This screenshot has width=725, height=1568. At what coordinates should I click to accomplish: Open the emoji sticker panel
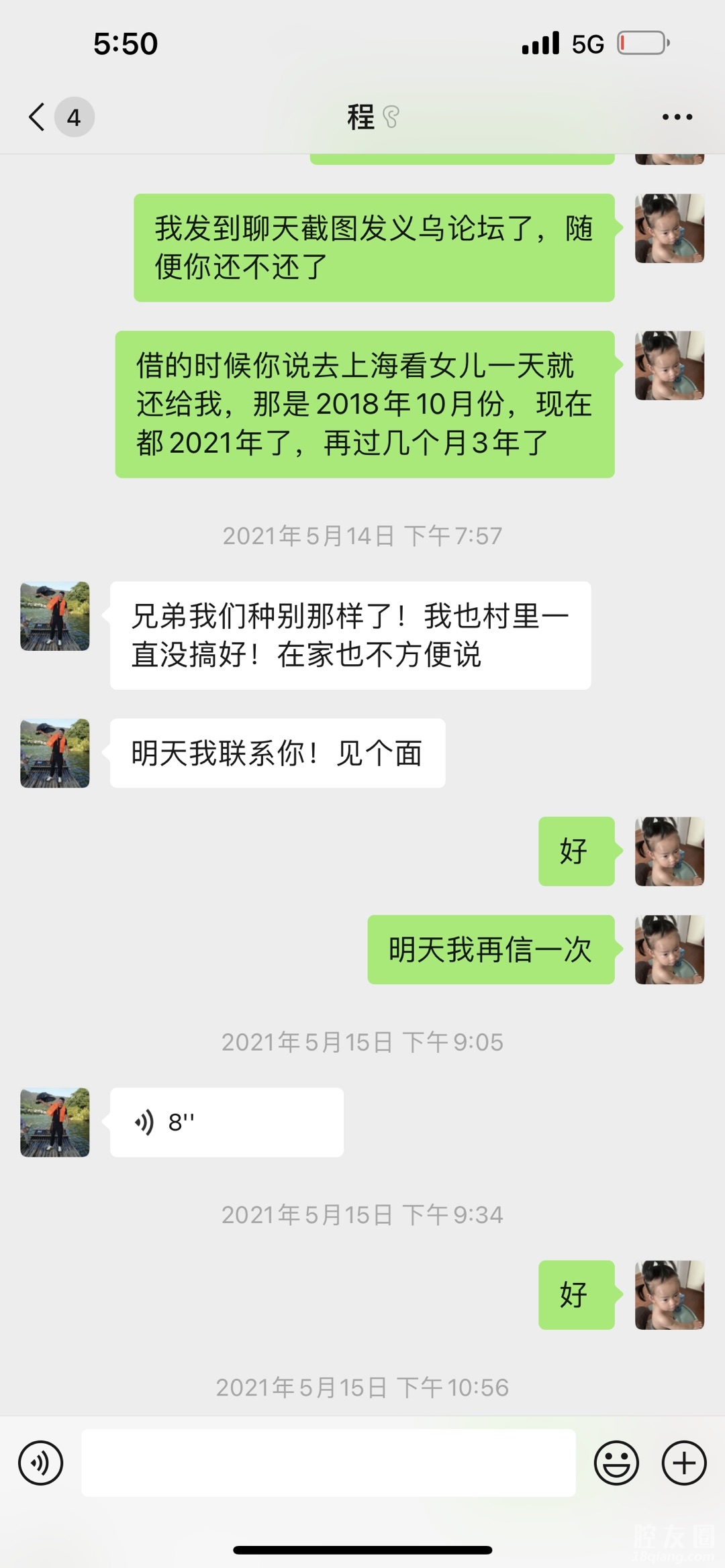[616, 1463]
